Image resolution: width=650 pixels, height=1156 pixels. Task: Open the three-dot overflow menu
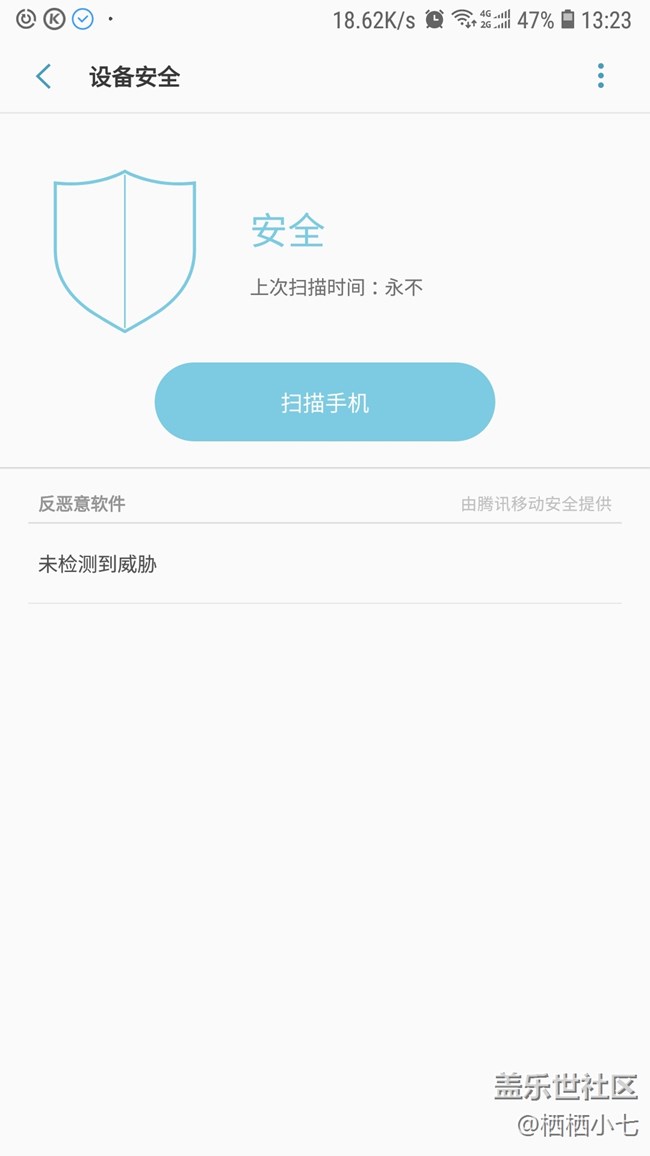(600, 76)
